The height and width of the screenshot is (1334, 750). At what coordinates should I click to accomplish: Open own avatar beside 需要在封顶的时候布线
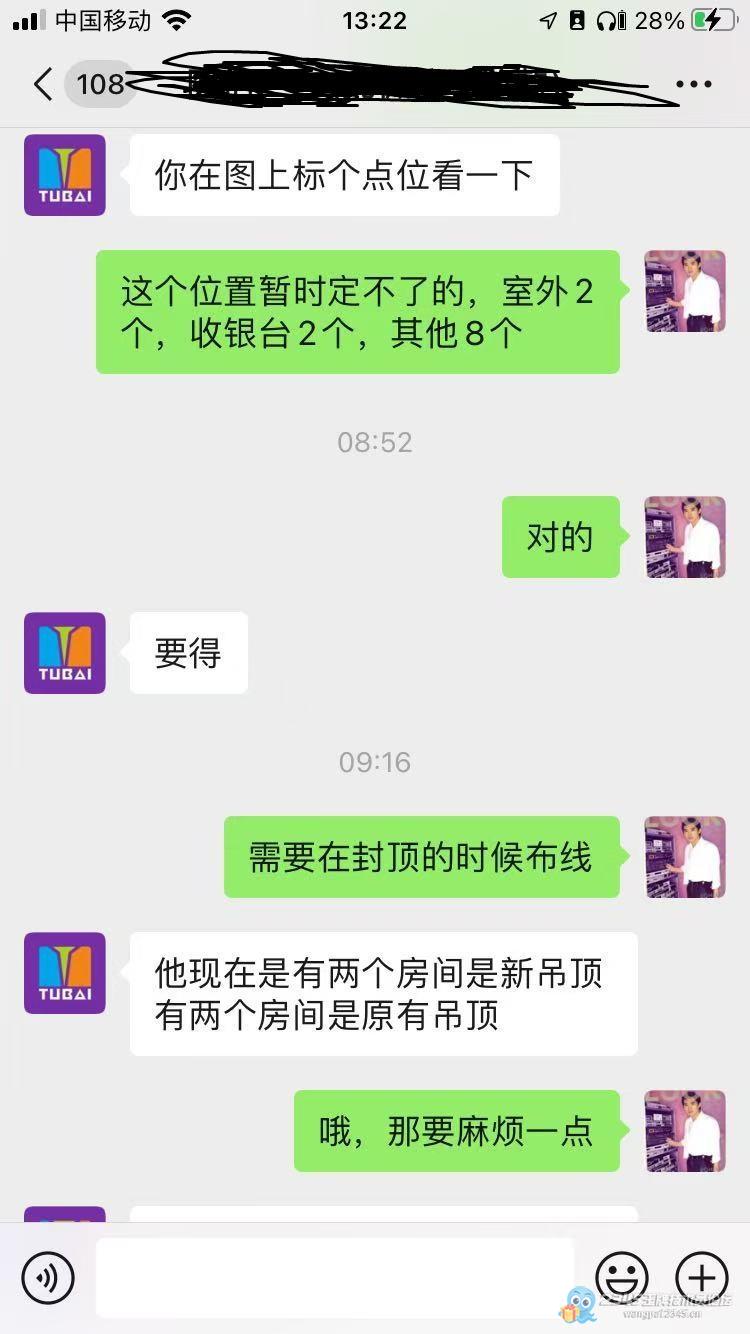[x=685, y=857]
